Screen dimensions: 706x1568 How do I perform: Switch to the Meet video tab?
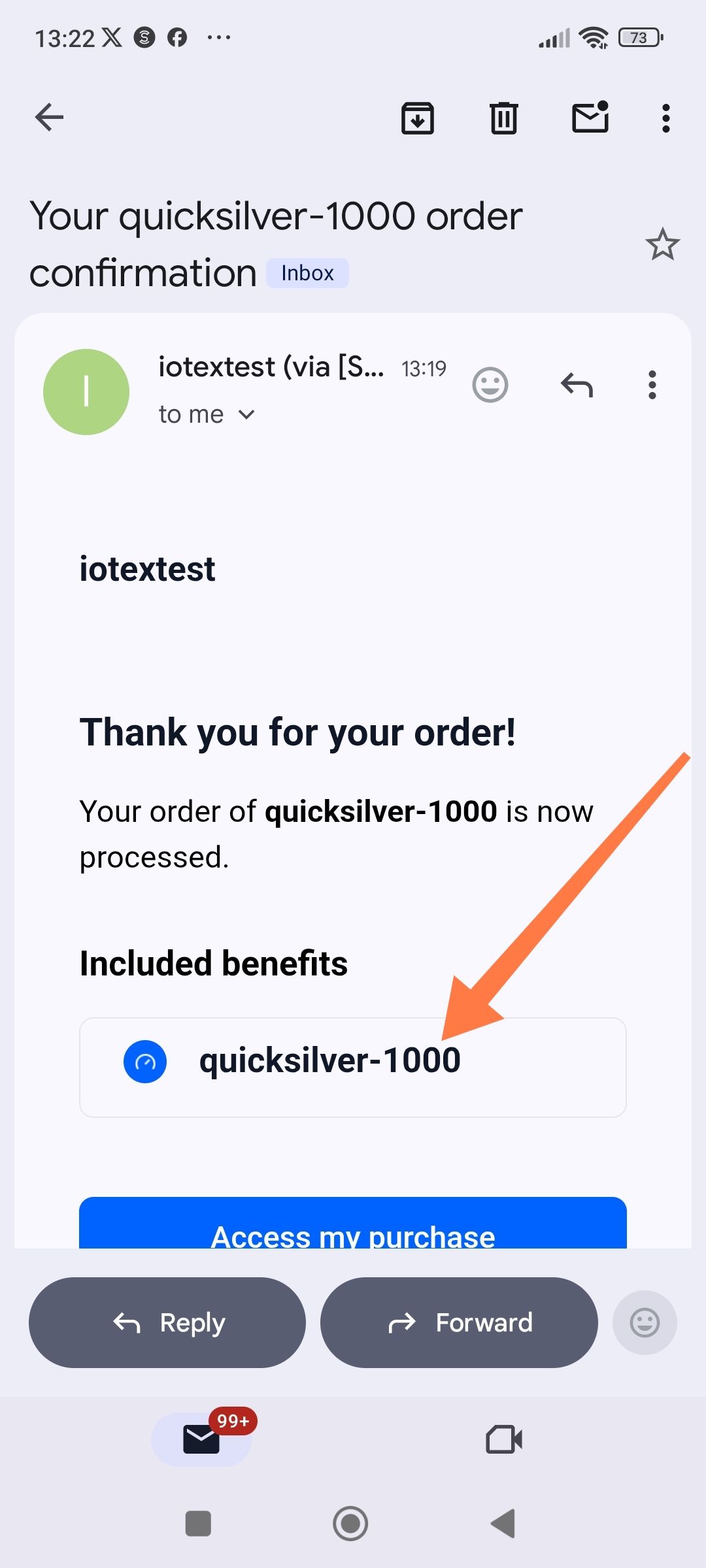(x=504, y=1439)
